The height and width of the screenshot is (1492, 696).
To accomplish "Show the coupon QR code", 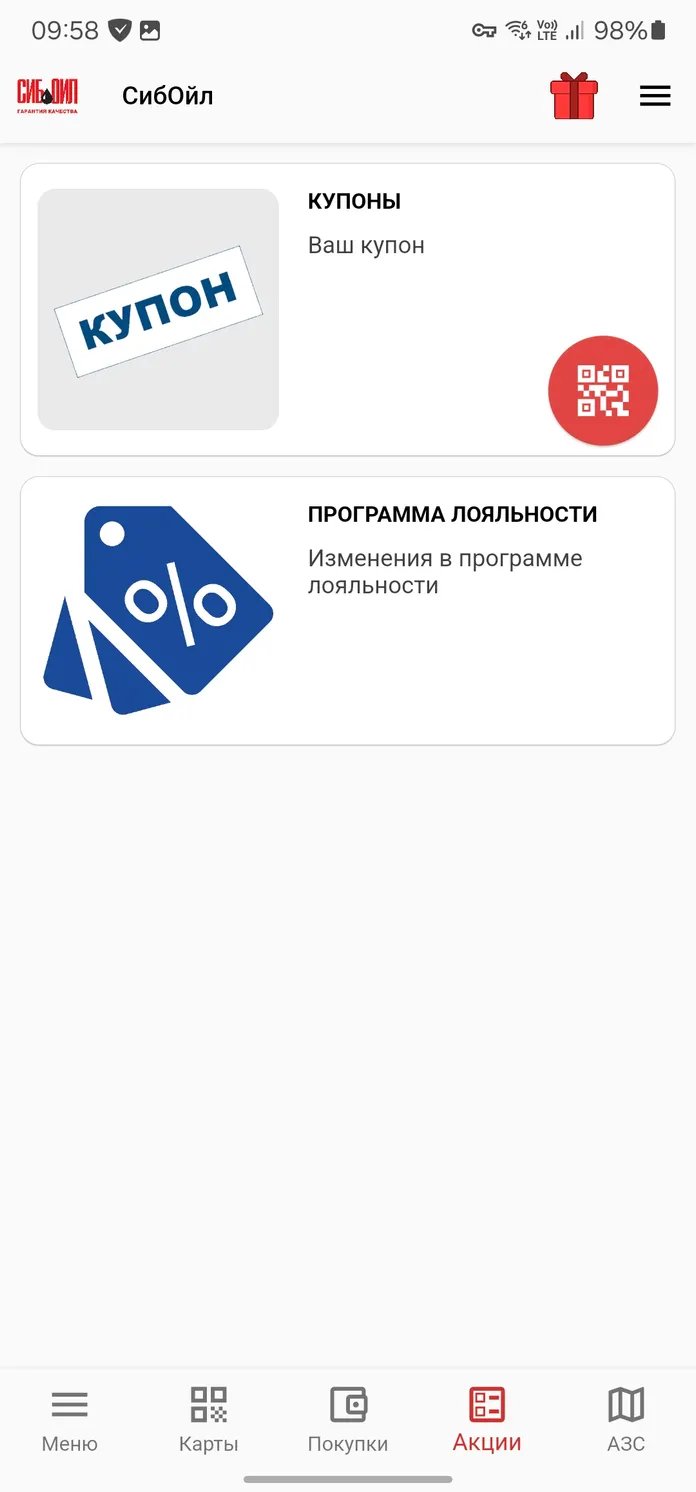I will (x=603, y=391).
